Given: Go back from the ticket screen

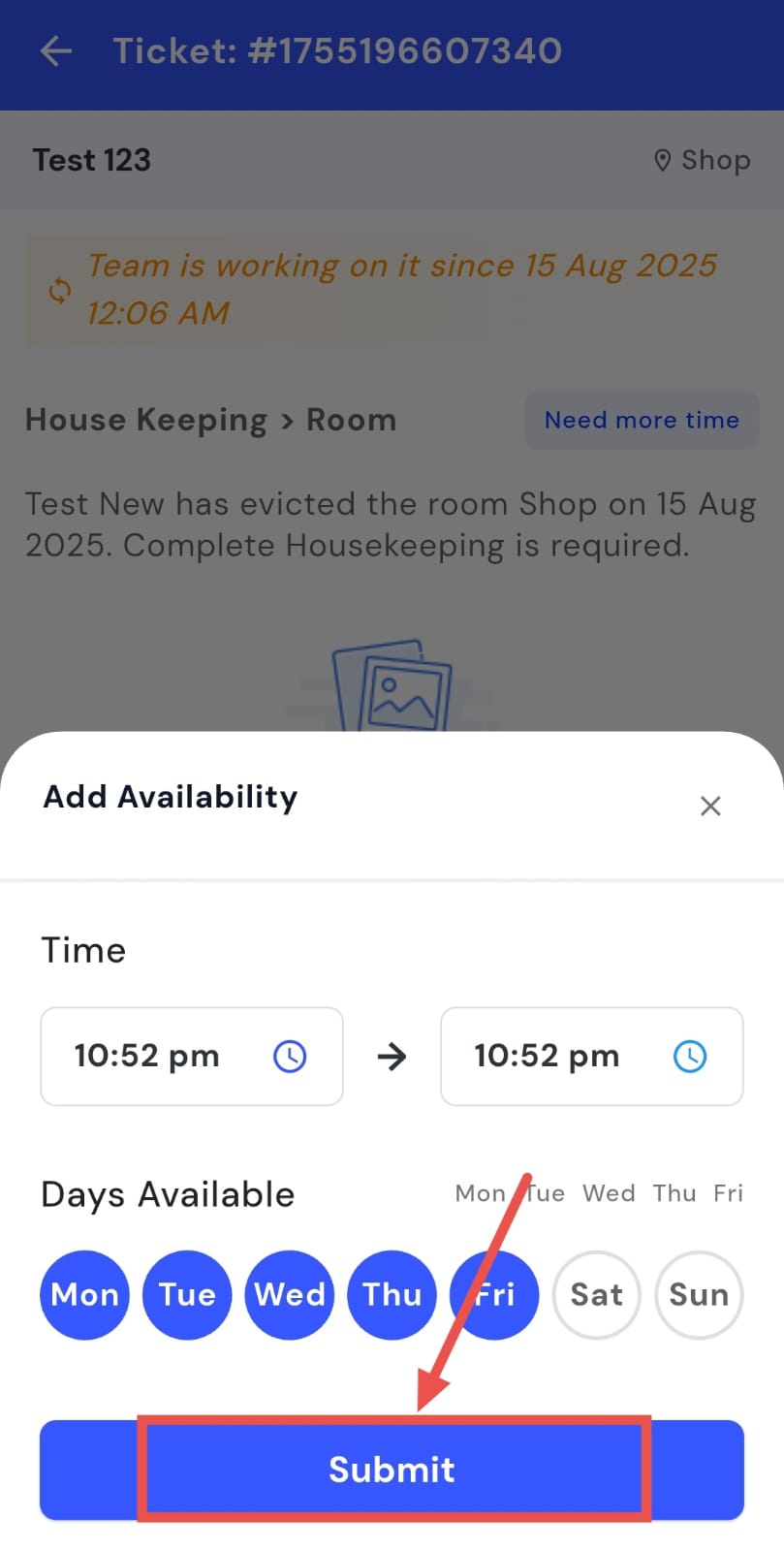Looking at the screenshot, I should point(56,51).
